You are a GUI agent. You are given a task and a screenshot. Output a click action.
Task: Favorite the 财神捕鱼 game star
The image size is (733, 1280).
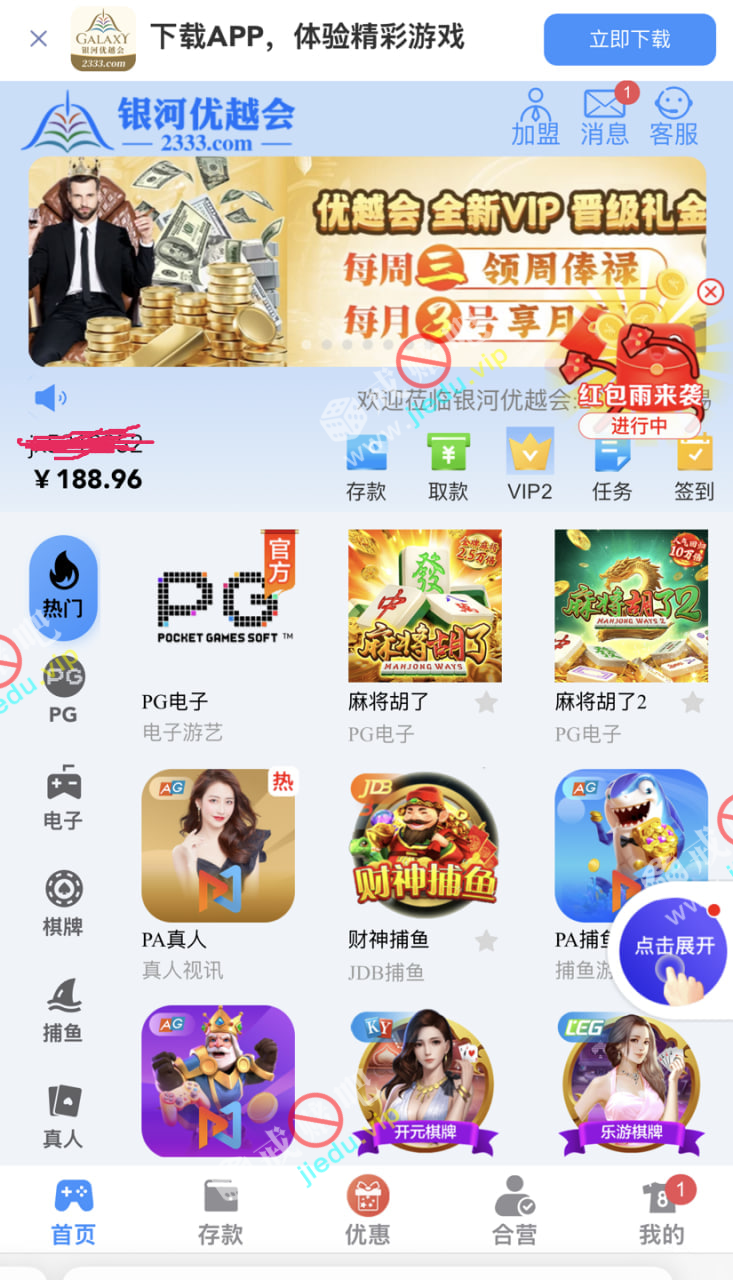(486, 940)
